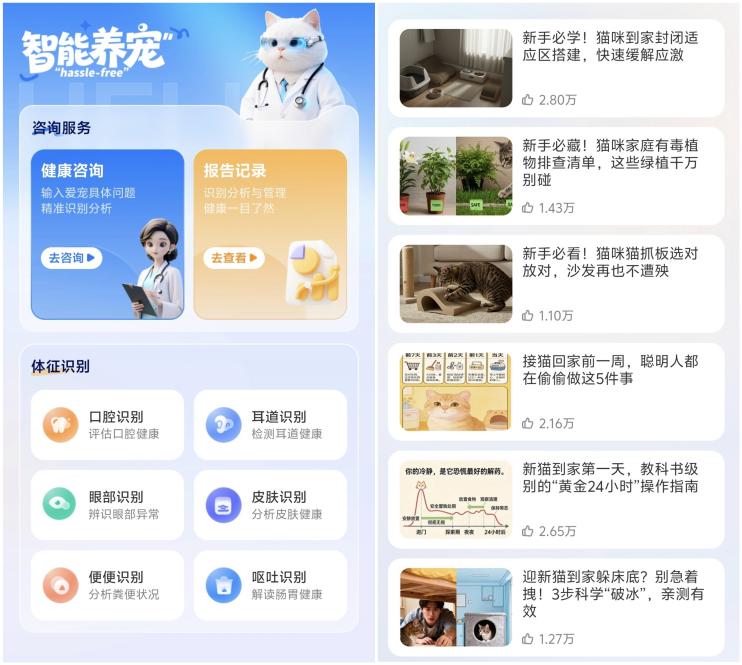Open 呕吐识别 vomit analysis
The height and width of the screenshot is (665, 742).
270,585
